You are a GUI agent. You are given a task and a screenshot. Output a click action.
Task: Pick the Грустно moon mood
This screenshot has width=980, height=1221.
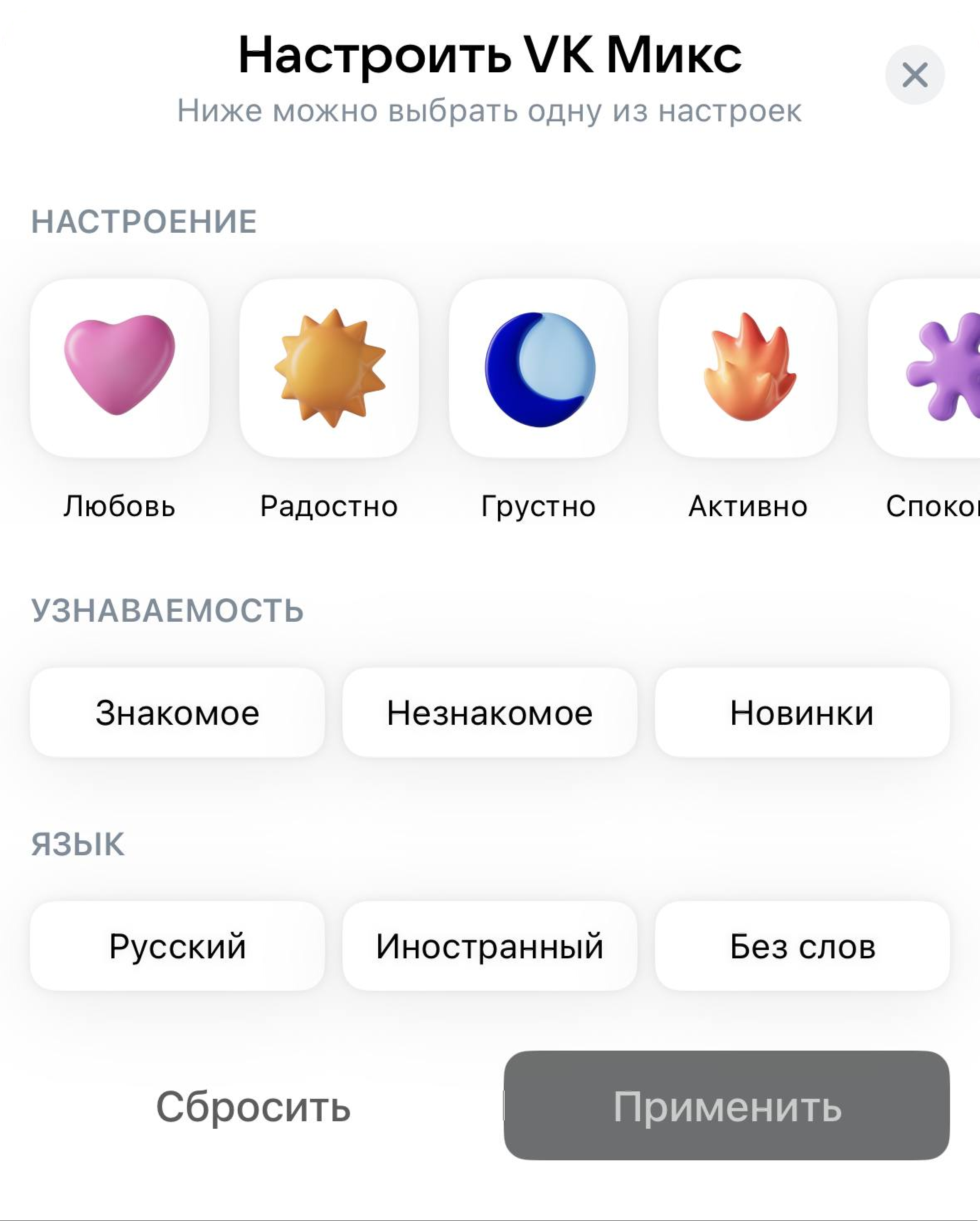[x=539, y=368]
